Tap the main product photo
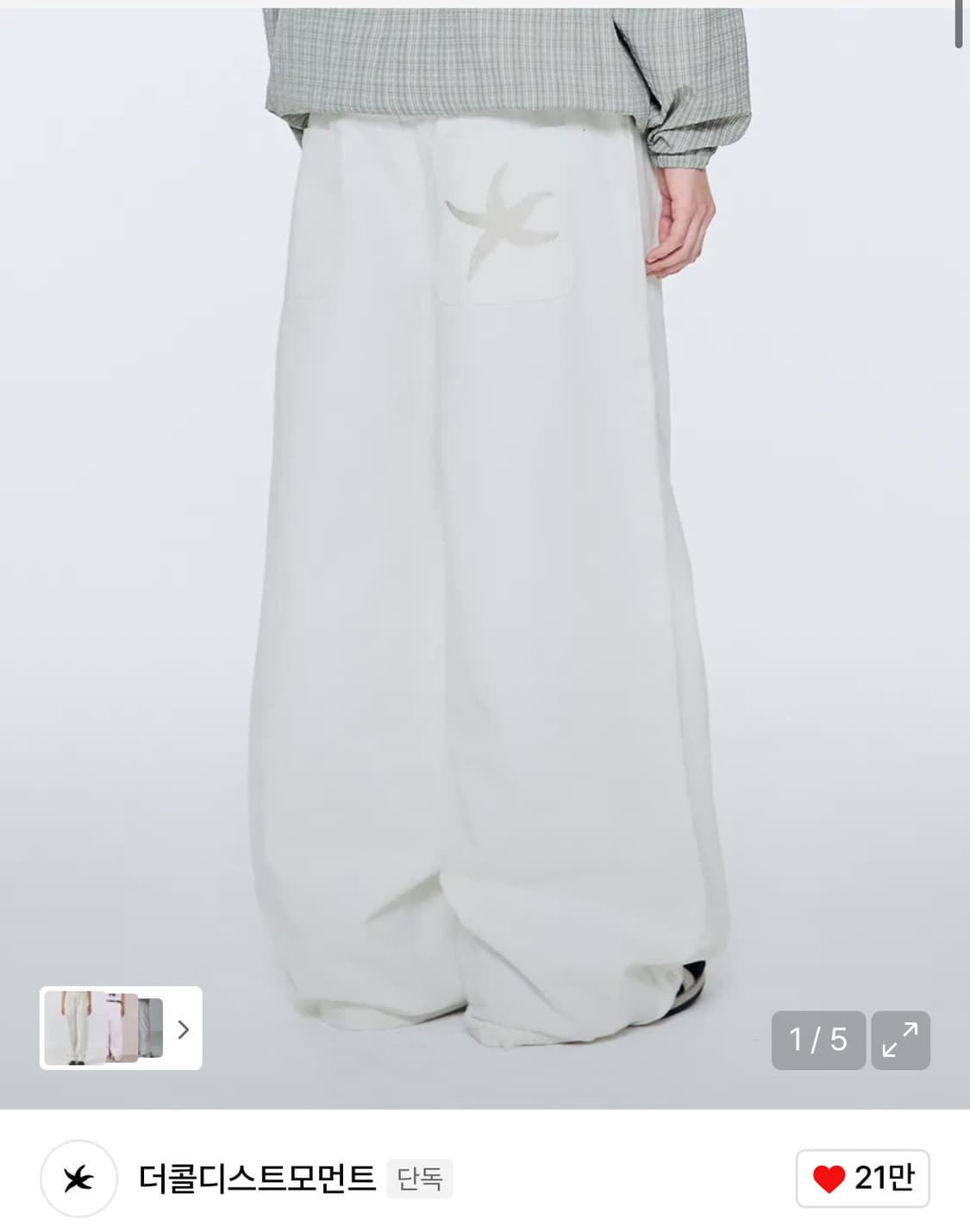The height and width of the screenshot is (1232, 970). (x=483, y=517)
